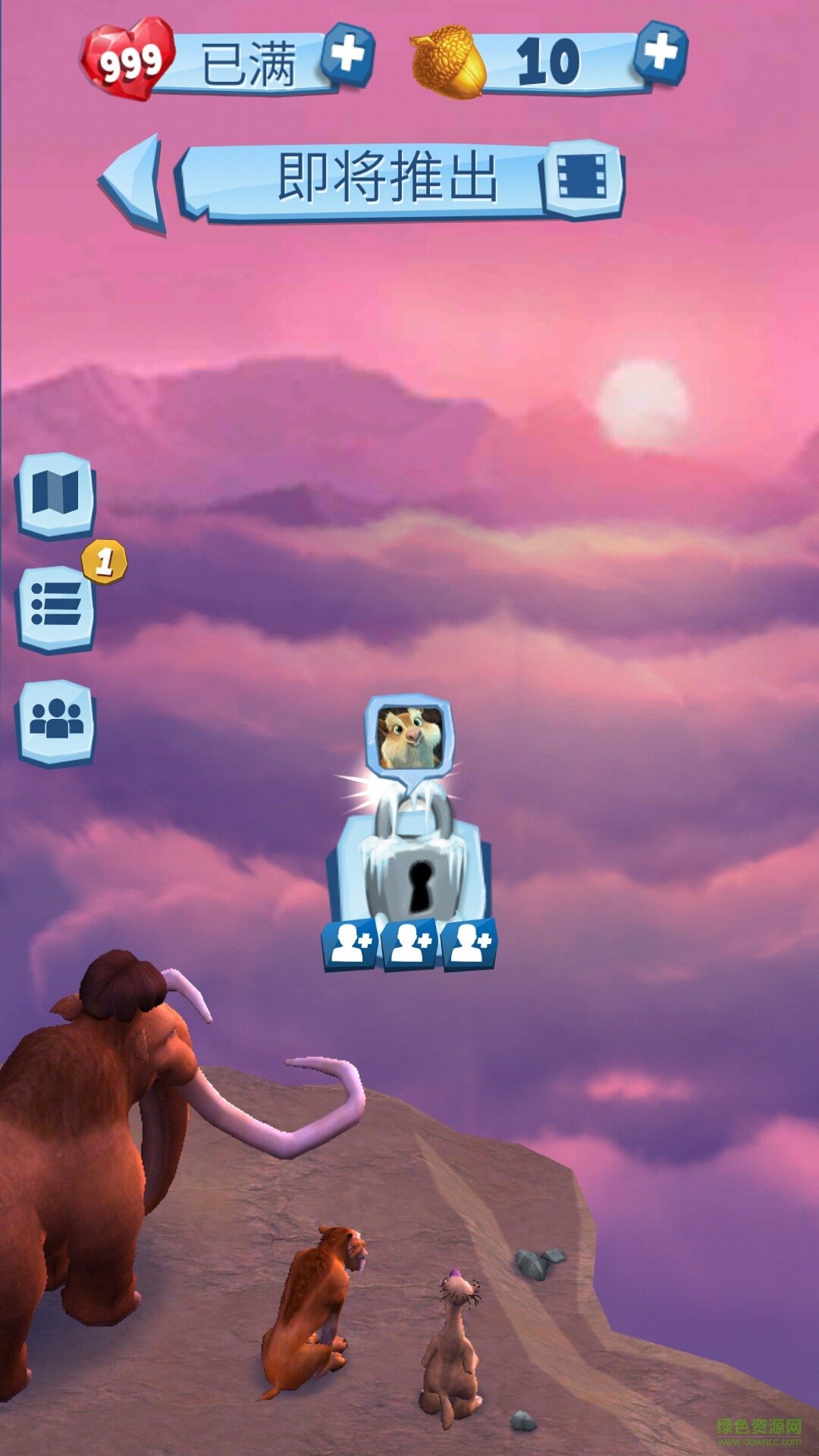The height and width of the screenshot is (1456, 819).
Task: Invite a friend via middle add-friend slot
Action: 410,944
